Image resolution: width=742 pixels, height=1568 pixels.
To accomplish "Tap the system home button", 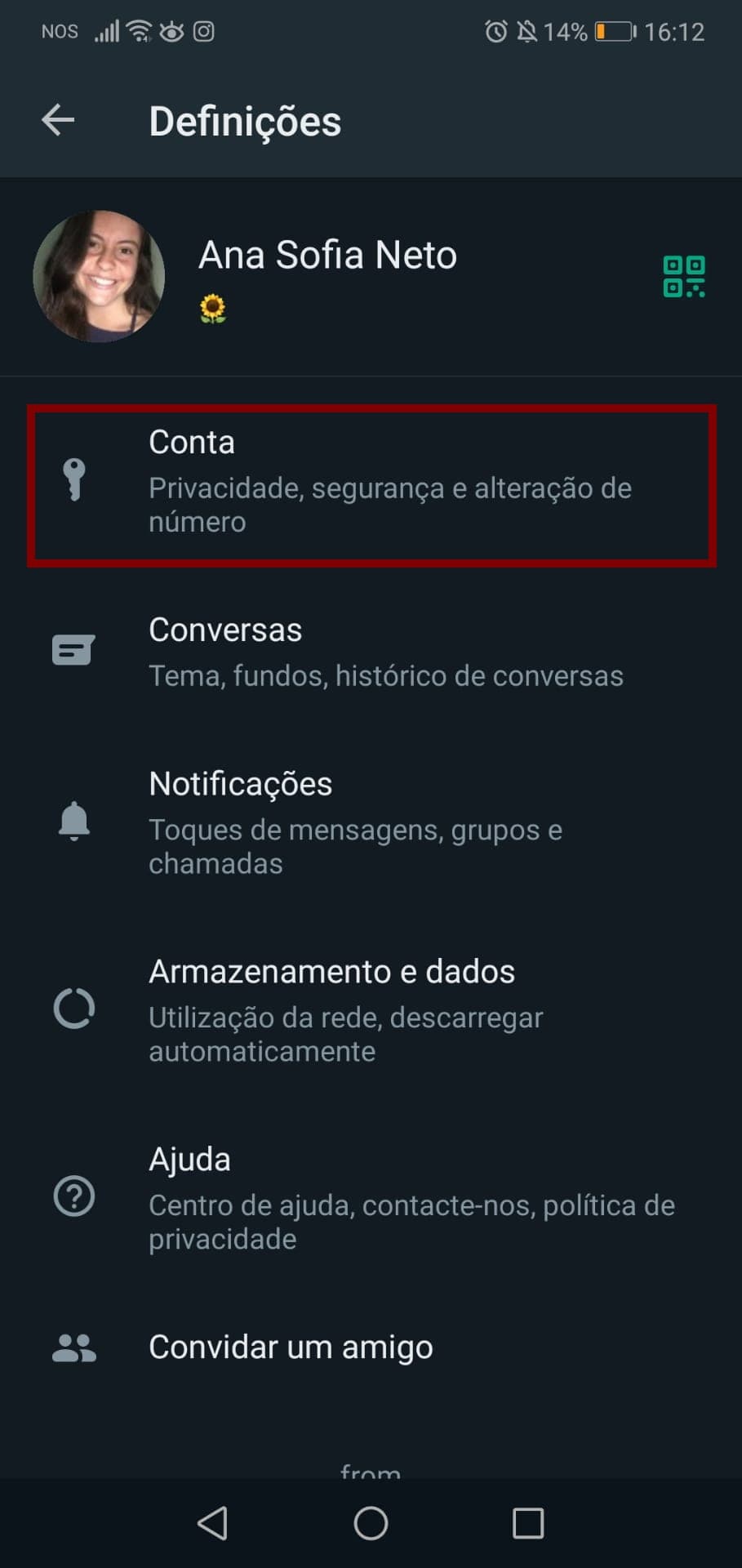I will click(x=371, y=1523).
